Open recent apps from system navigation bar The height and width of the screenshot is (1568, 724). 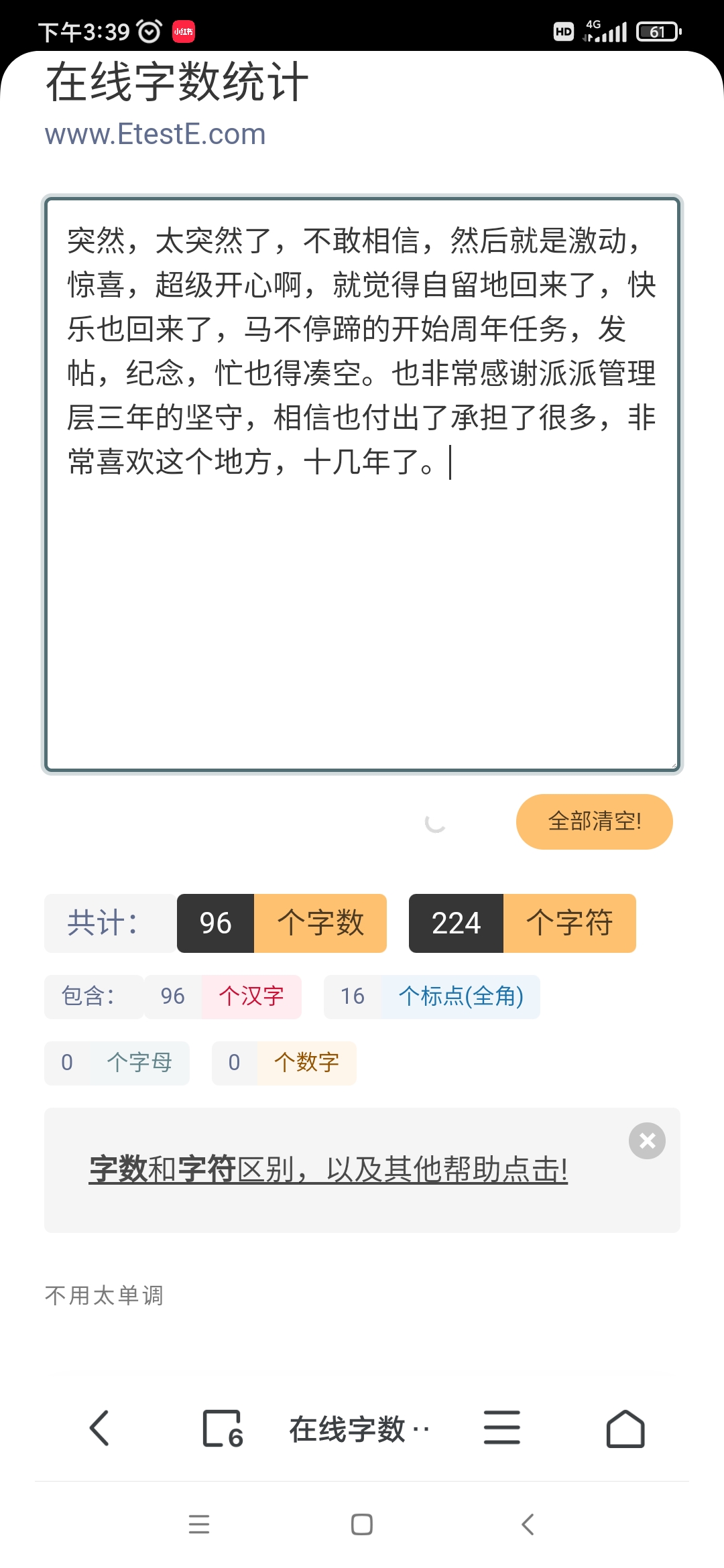[x=199, y=1524]
